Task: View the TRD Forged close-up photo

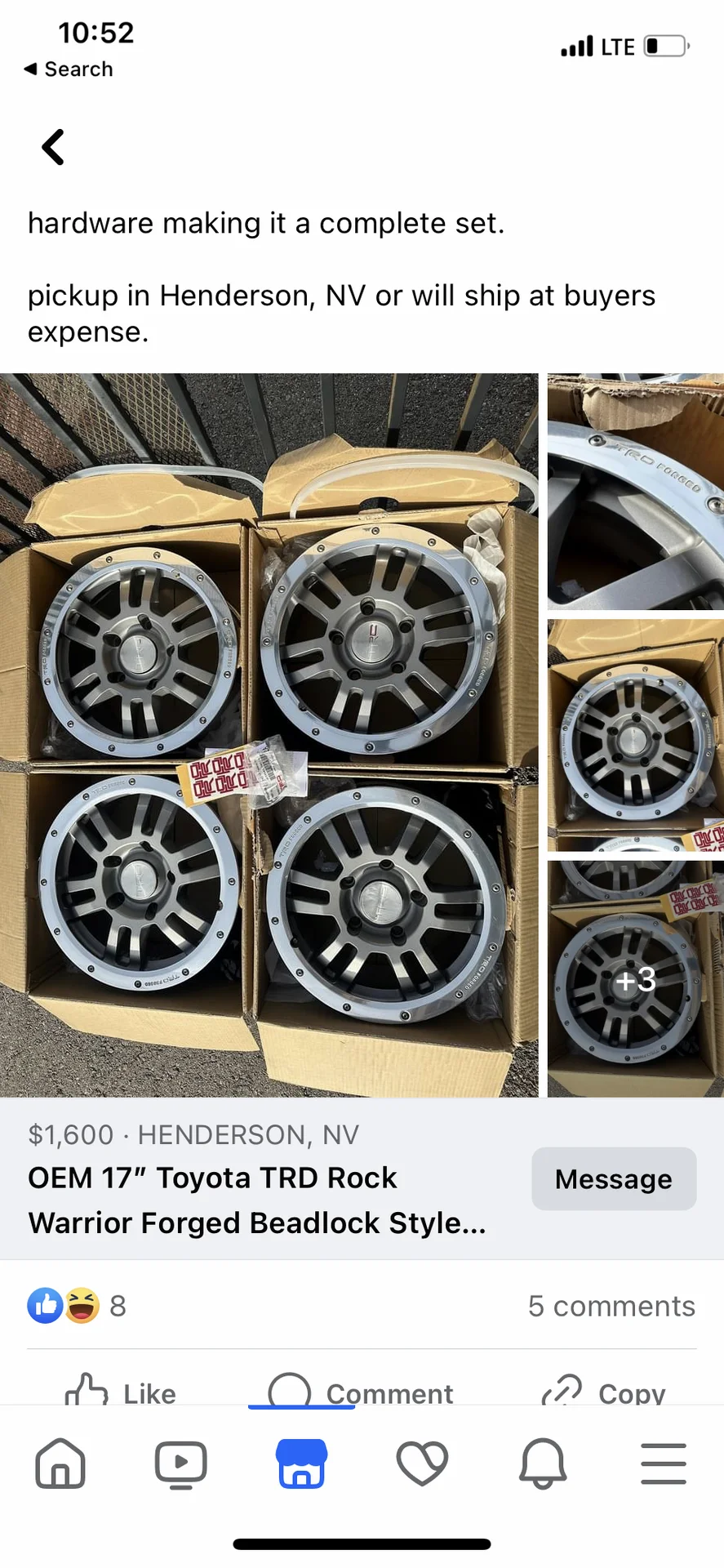Action: 635,492
